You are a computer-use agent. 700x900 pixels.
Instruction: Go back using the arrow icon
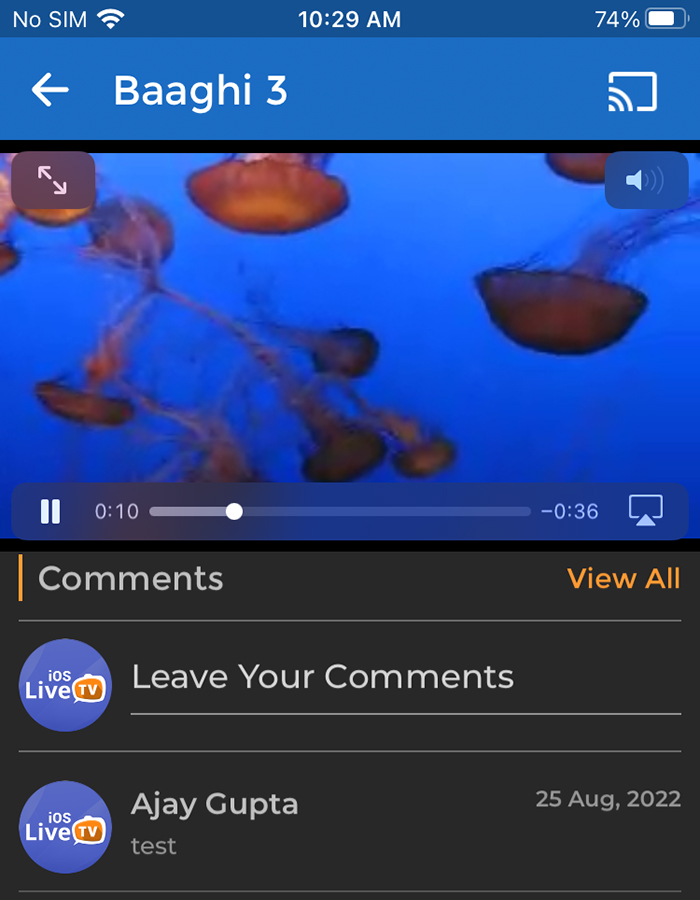50,91
